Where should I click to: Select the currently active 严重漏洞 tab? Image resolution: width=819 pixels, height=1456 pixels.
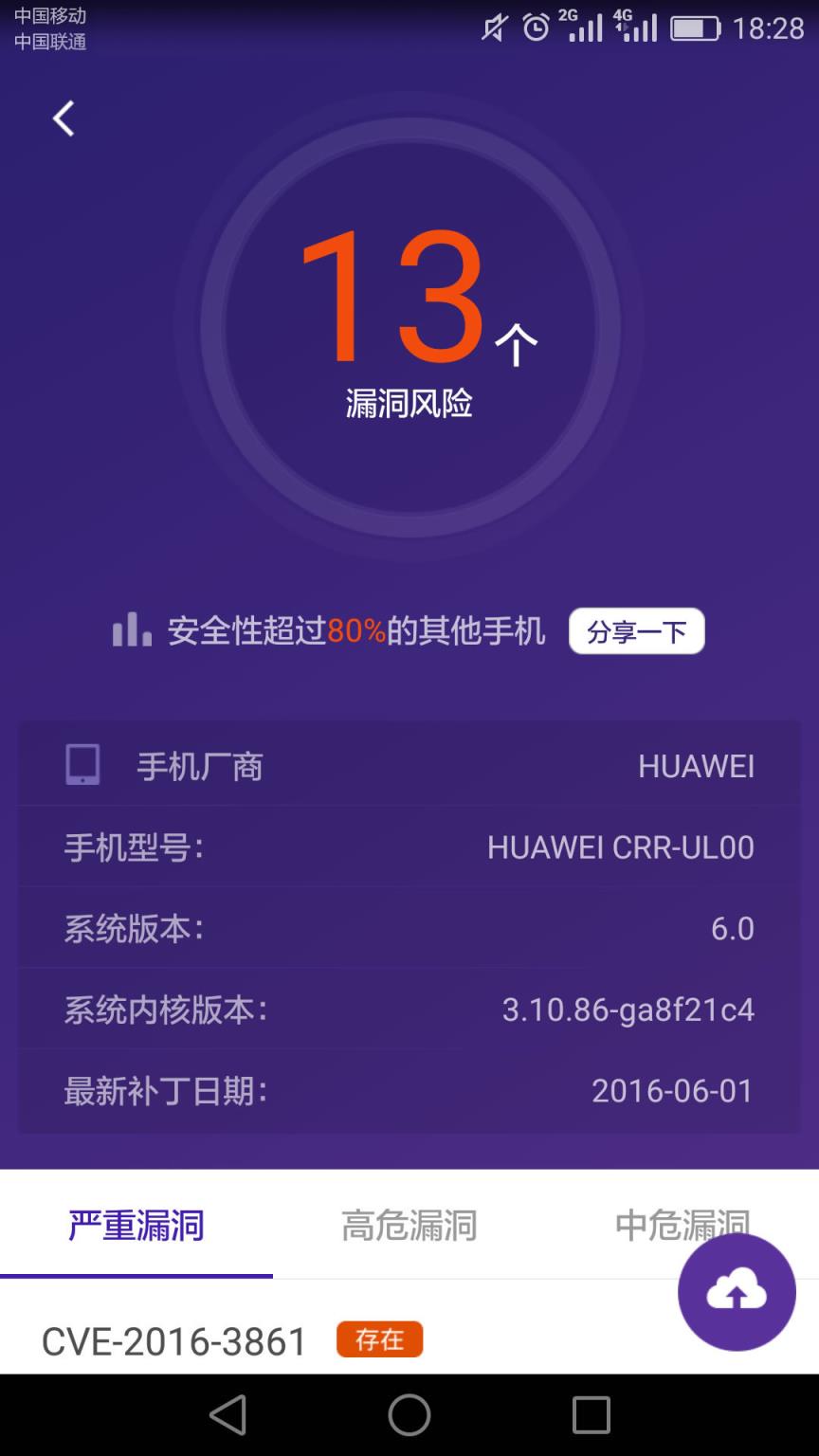(x=134, y=1225)
